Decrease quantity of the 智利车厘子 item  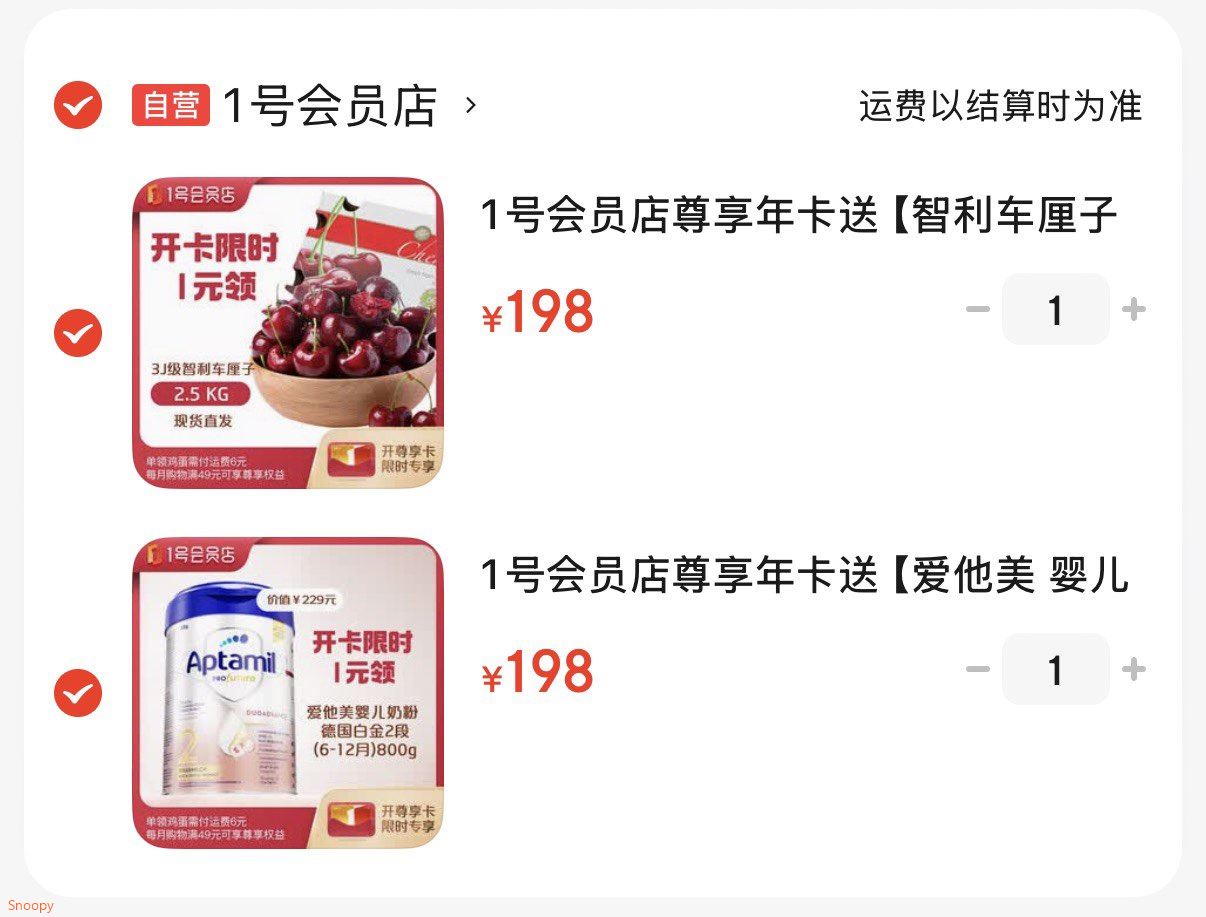[x=977, y=310]
